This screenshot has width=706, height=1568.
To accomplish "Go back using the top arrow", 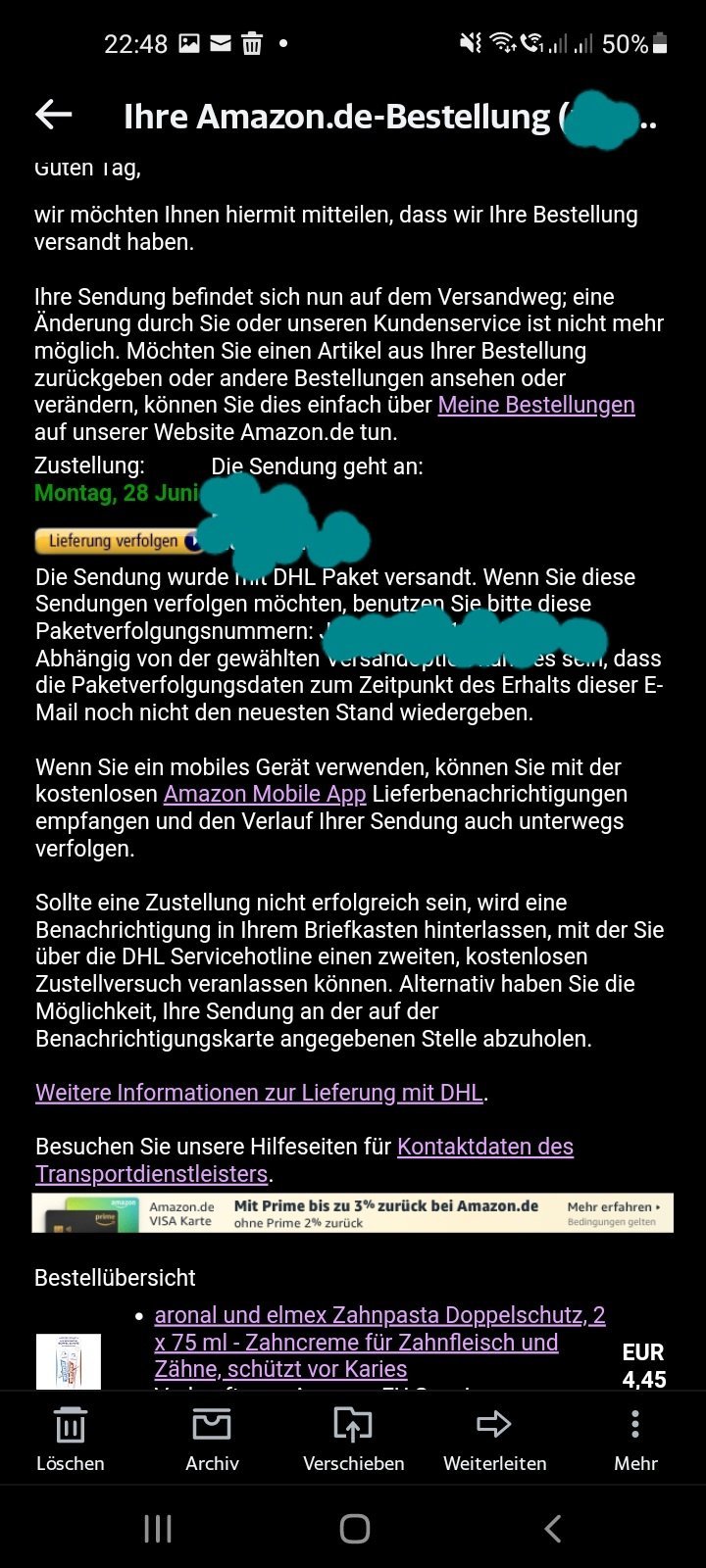I will pyautogui.click(x=54, y=116).
